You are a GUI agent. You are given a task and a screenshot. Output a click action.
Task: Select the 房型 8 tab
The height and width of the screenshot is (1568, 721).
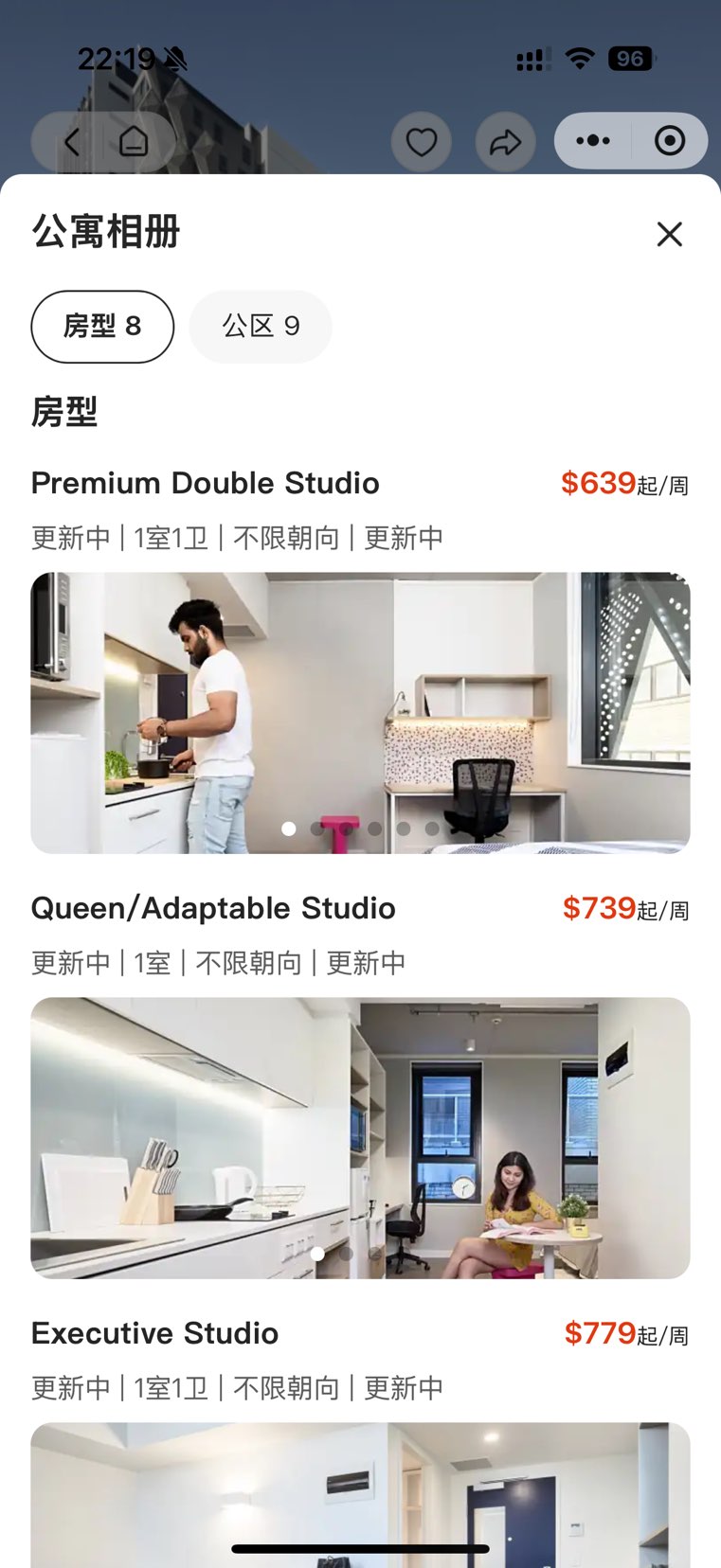[x=102, y=327]
